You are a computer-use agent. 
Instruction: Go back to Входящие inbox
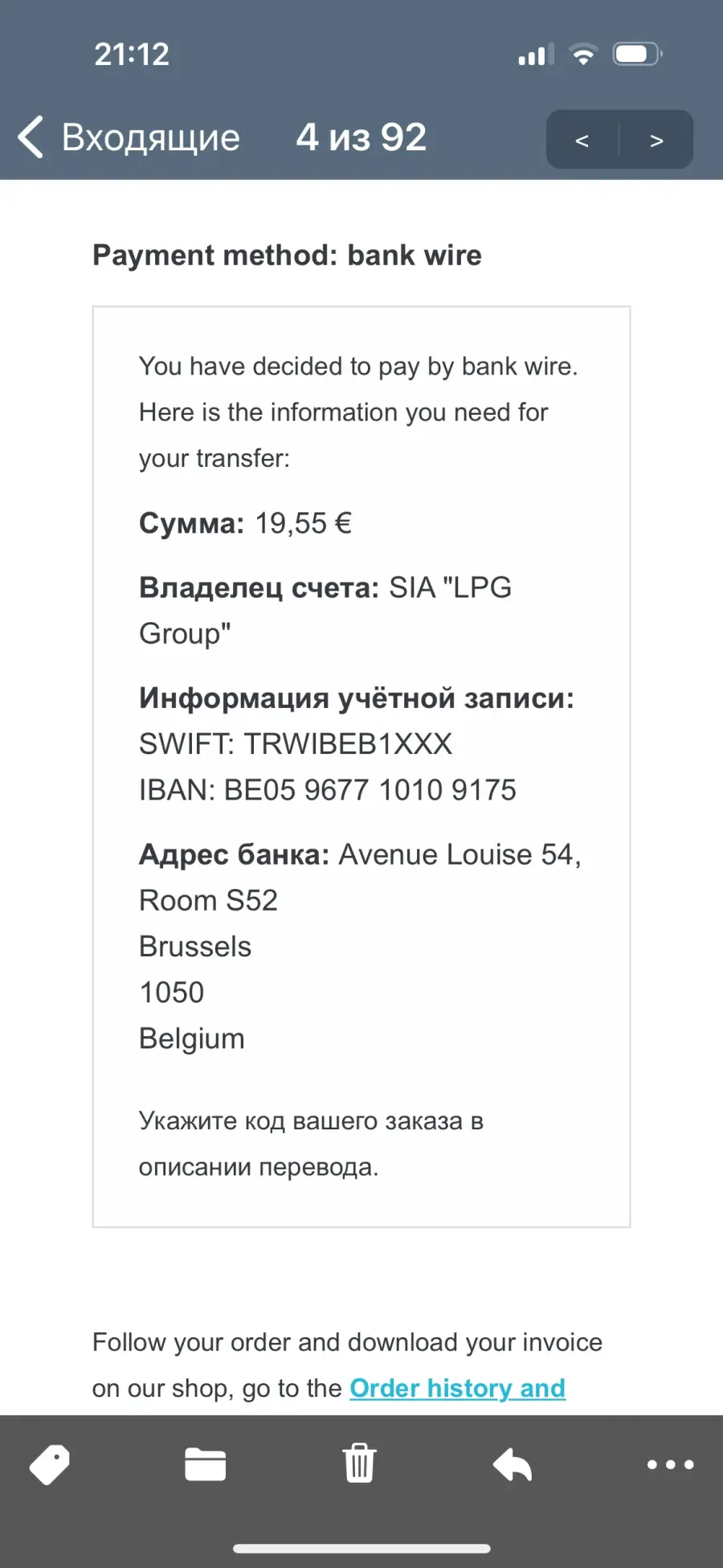[x=129, y=137]
